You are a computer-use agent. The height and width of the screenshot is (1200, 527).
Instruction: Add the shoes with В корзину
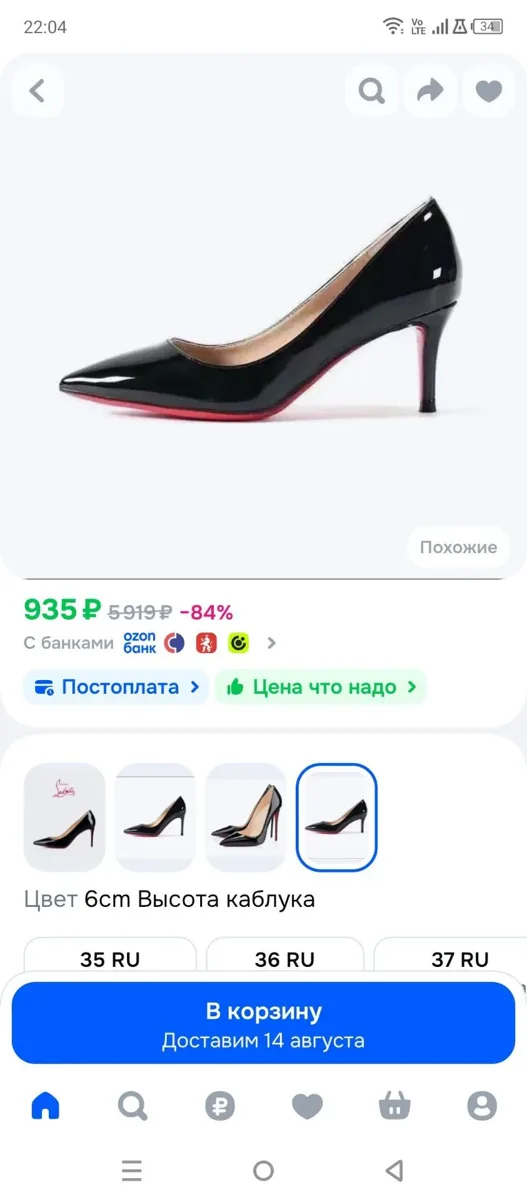pyautogui.click(x=263, y=1023)
